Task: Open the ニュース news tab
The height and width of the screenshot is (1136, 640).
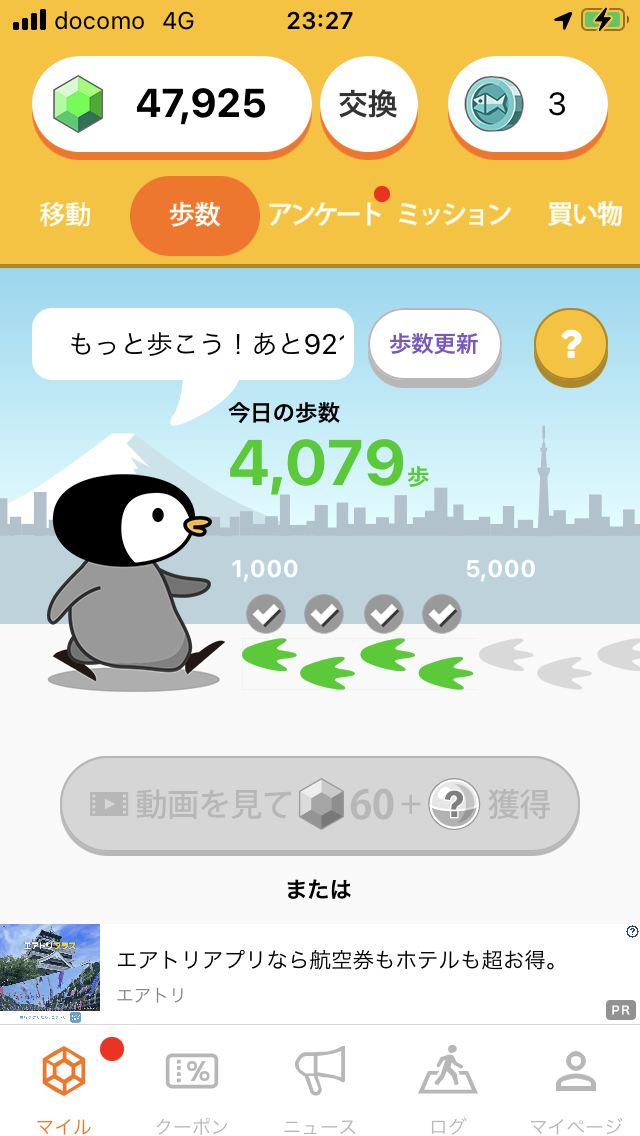Action: pos(320,1085)
